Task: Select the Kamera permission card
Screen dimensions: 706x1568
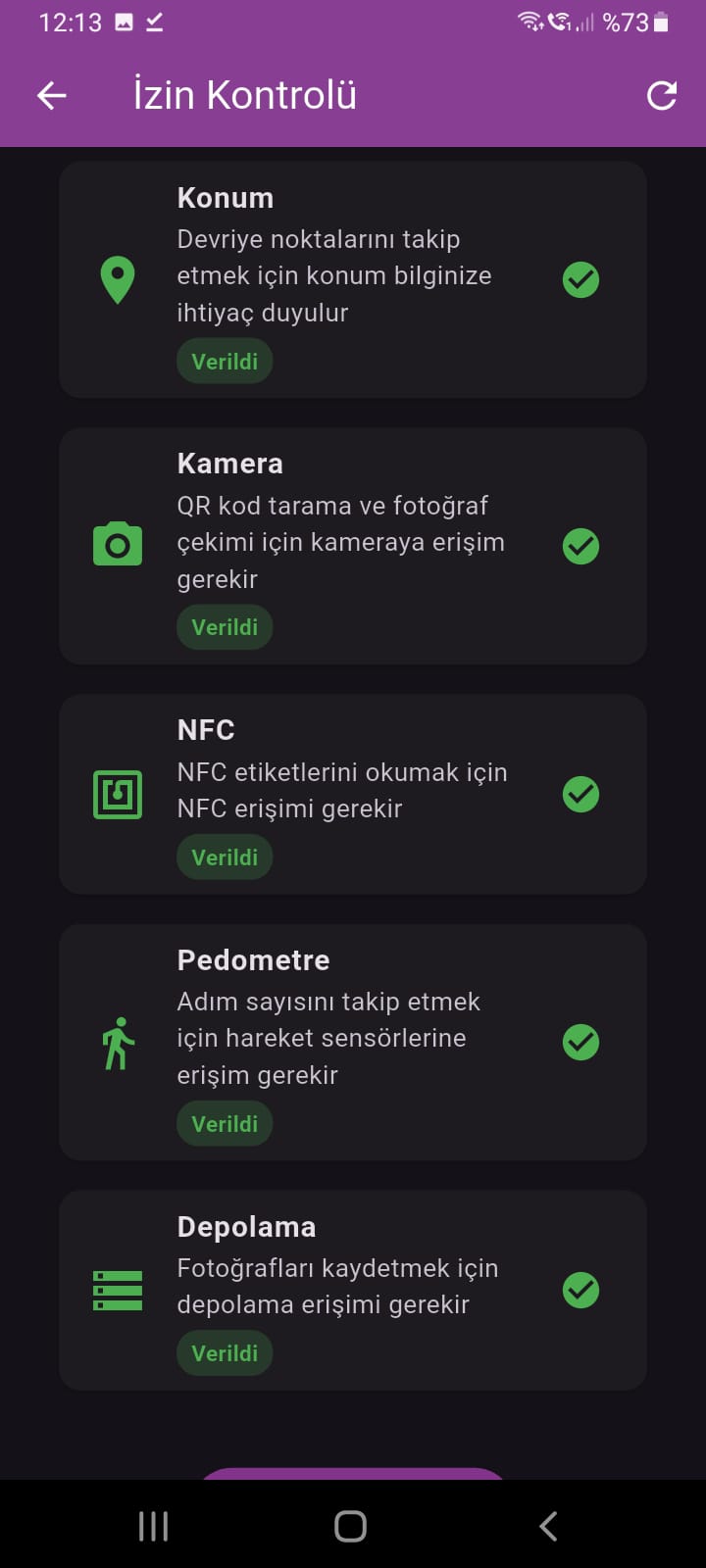Action: click(x=353, y=546)
